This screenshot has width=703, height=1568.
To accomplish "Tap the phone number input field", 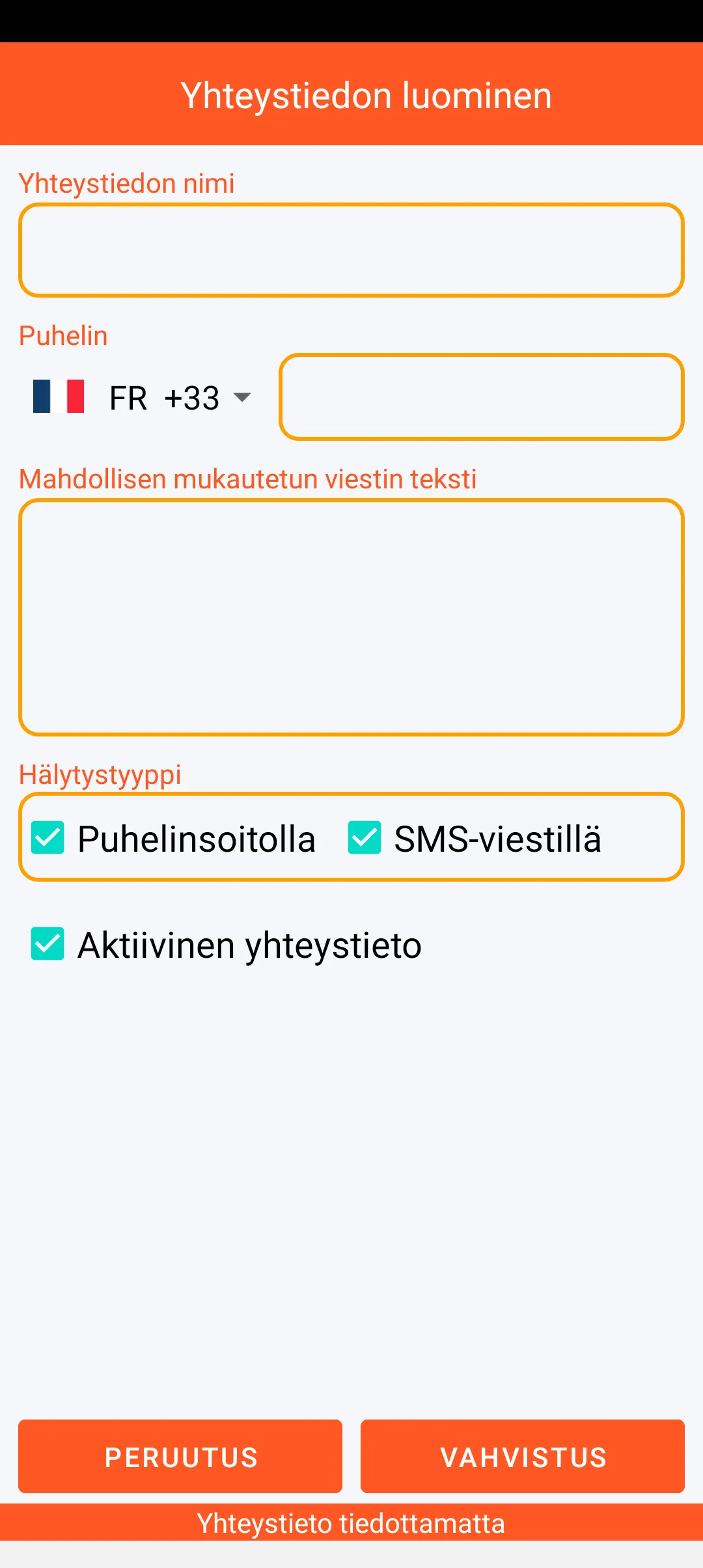I will pos(482,397).
